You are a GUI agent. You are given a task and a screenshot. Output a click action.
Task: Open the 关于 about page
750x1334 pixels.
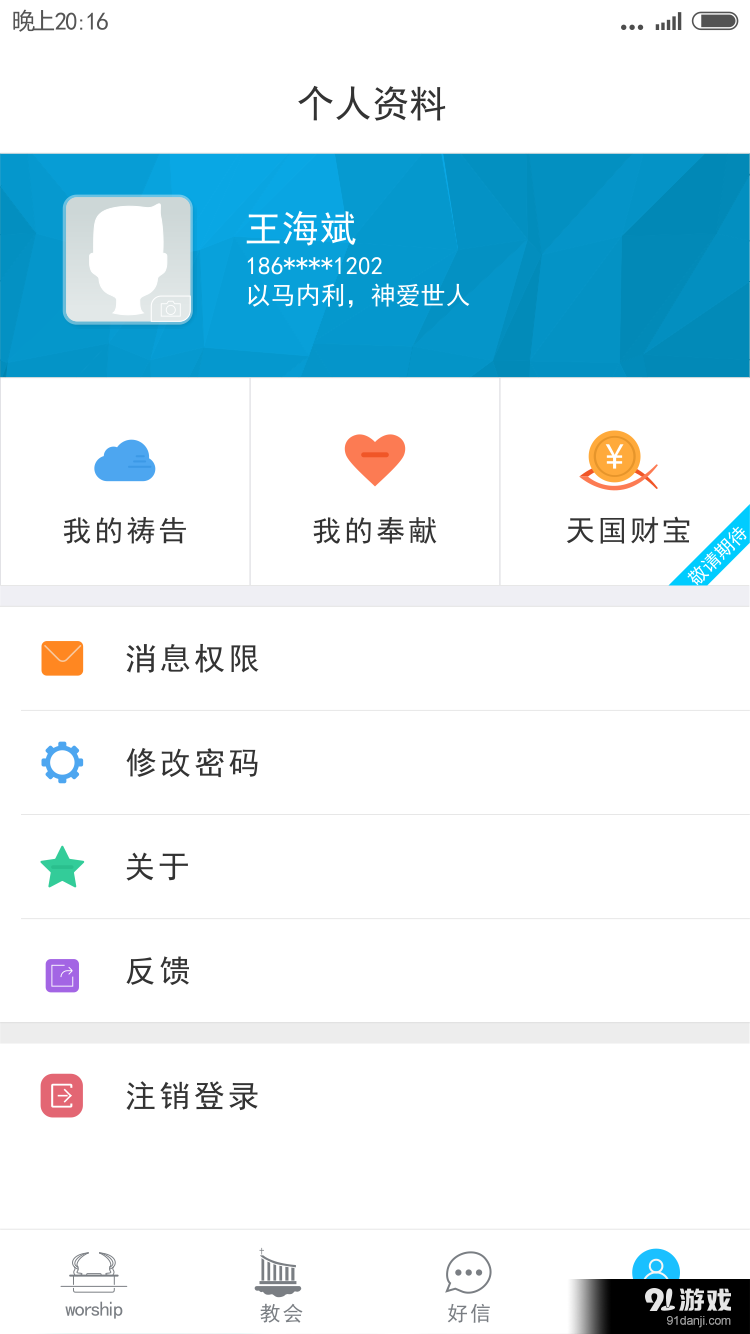(157, 866)
